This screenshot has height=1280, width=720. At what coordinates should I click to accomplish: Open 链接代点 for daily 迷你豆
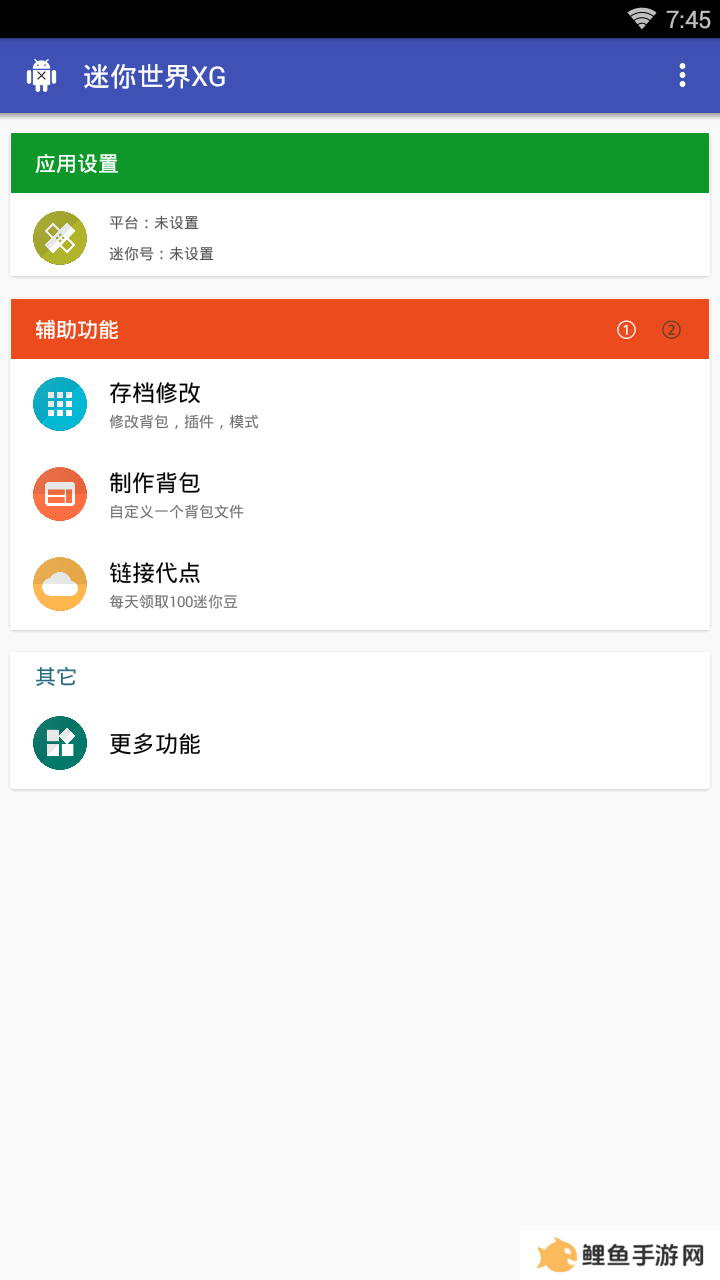click(x=360, y=584)
